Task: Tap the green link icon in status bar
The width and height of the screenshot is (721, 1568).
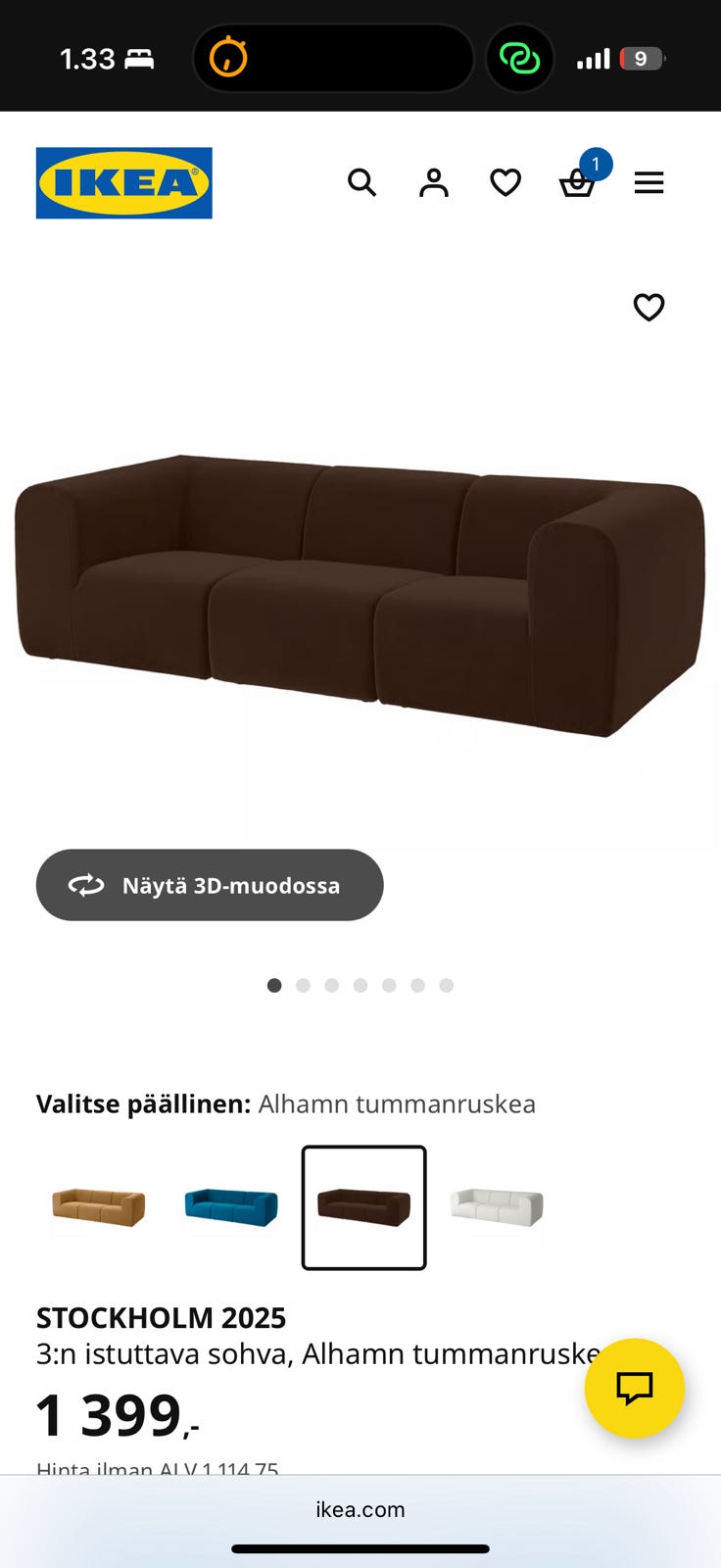Action: [520, 57]
